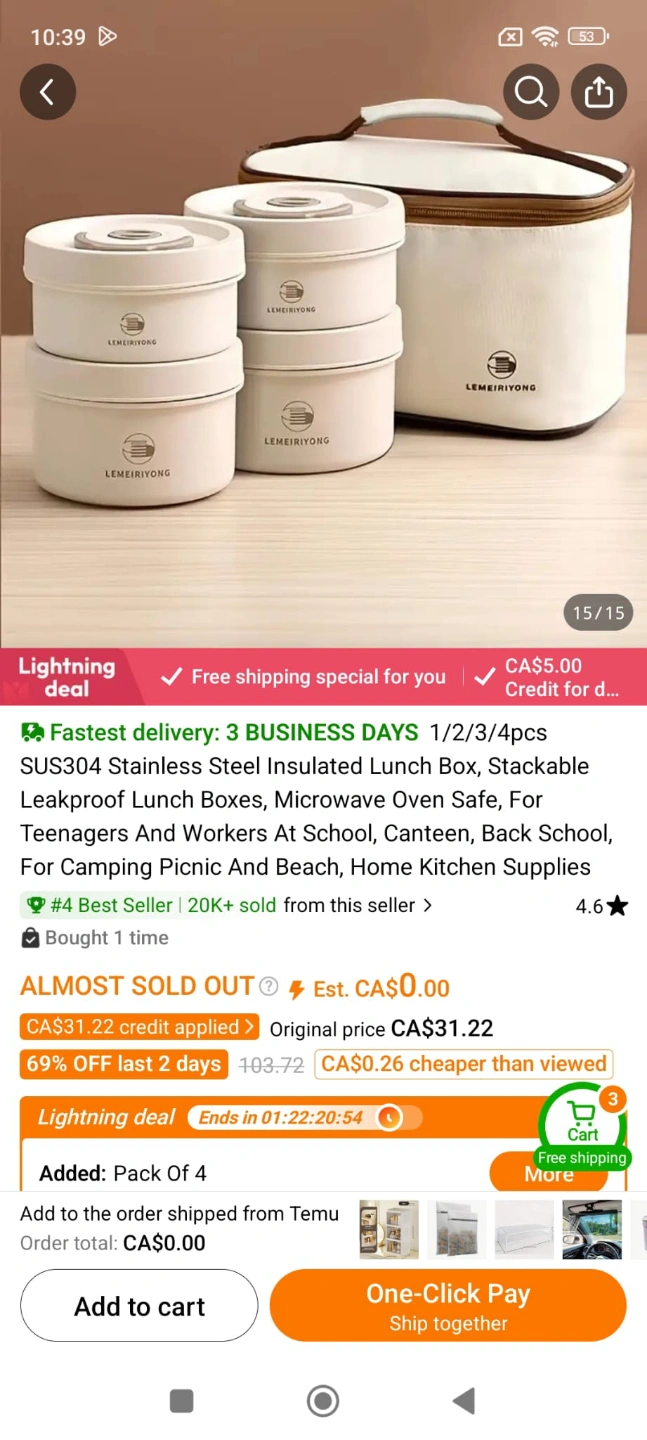The height and width of the screenshot is (1440, 647).
Task: Tap the CA$5.00 credit banner
Action: click(x=560, y=677)
